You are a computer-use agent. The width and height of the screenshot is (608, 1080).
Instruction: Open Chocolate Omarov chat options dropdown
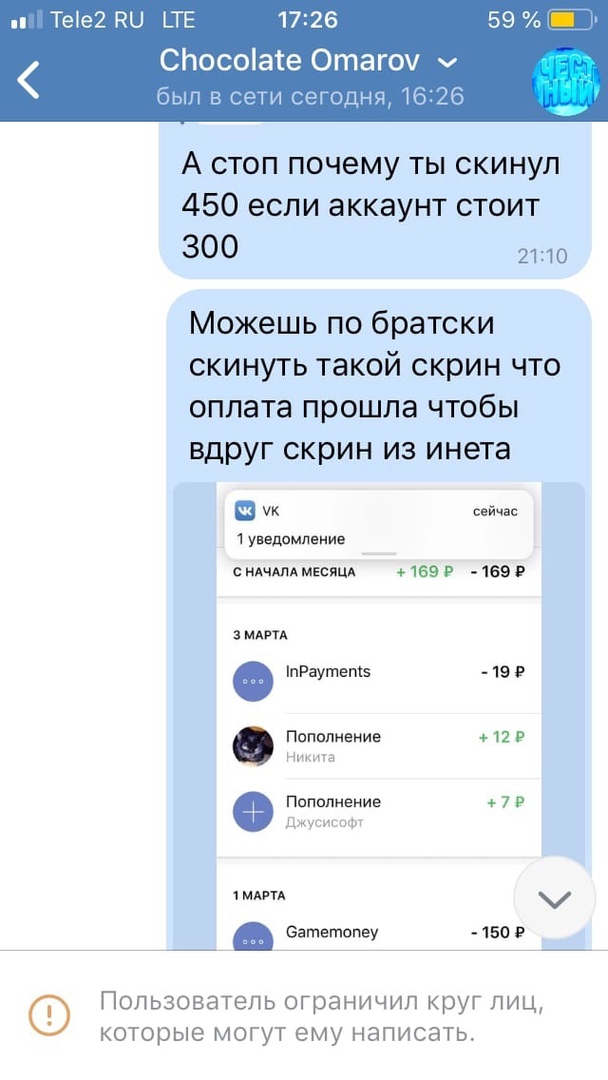tap(449, 62)
